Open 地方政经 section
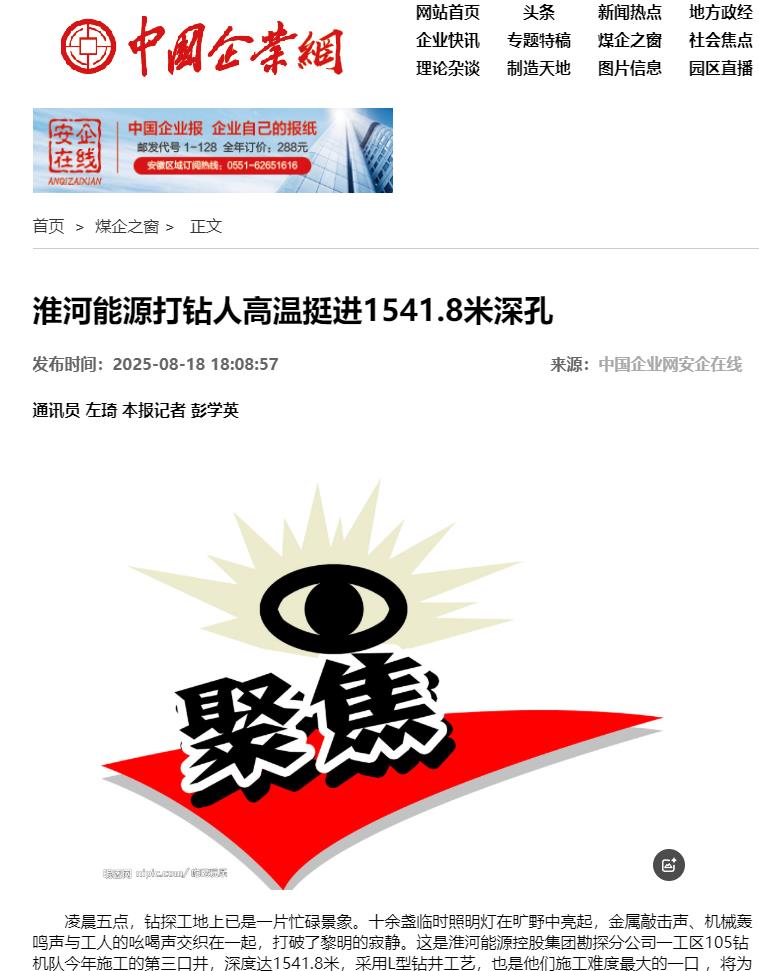Screen dimensions: 759x971 click(x=720, y=13)
